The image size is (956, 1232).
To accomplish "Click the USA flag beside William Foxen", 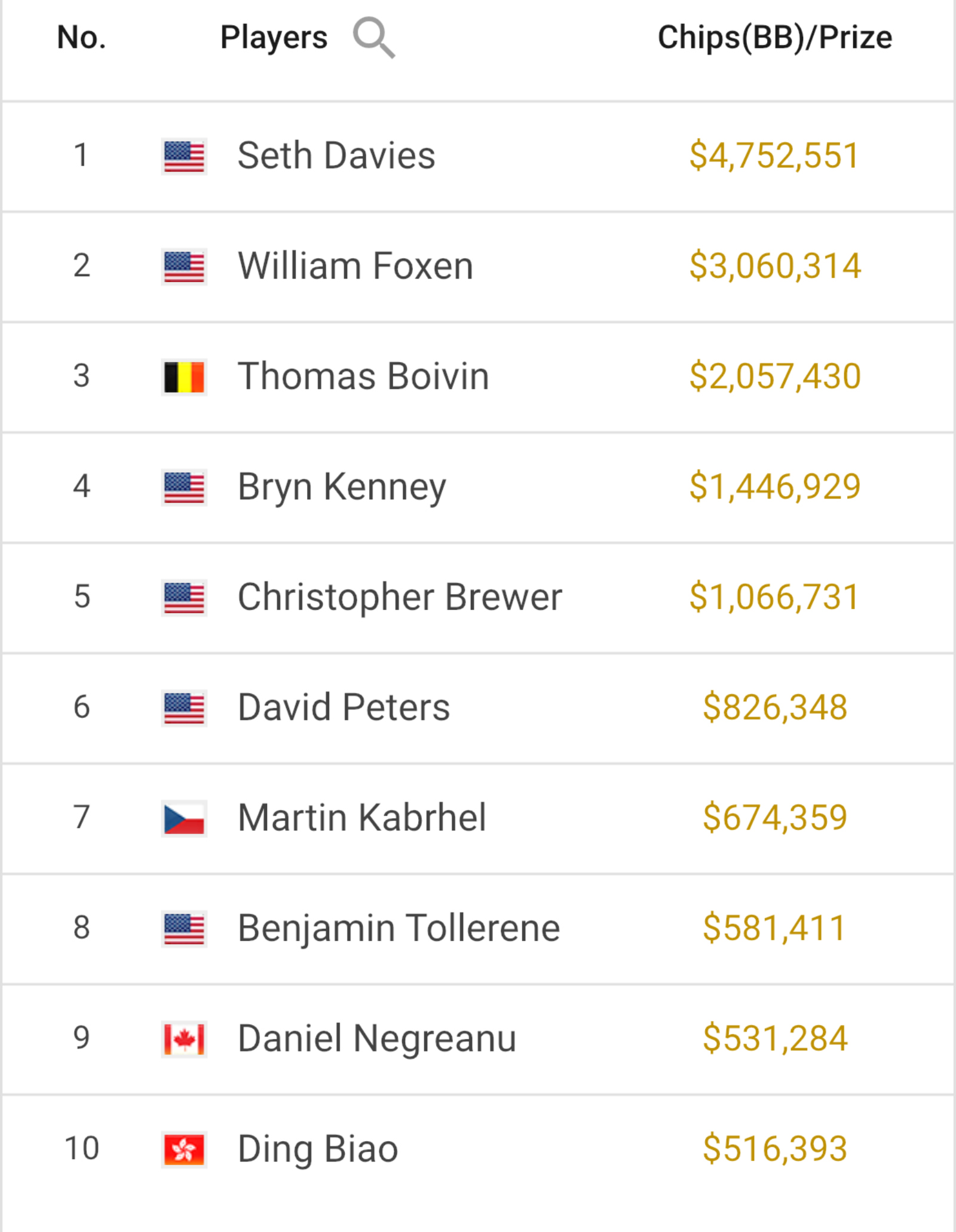I will 183,265.
